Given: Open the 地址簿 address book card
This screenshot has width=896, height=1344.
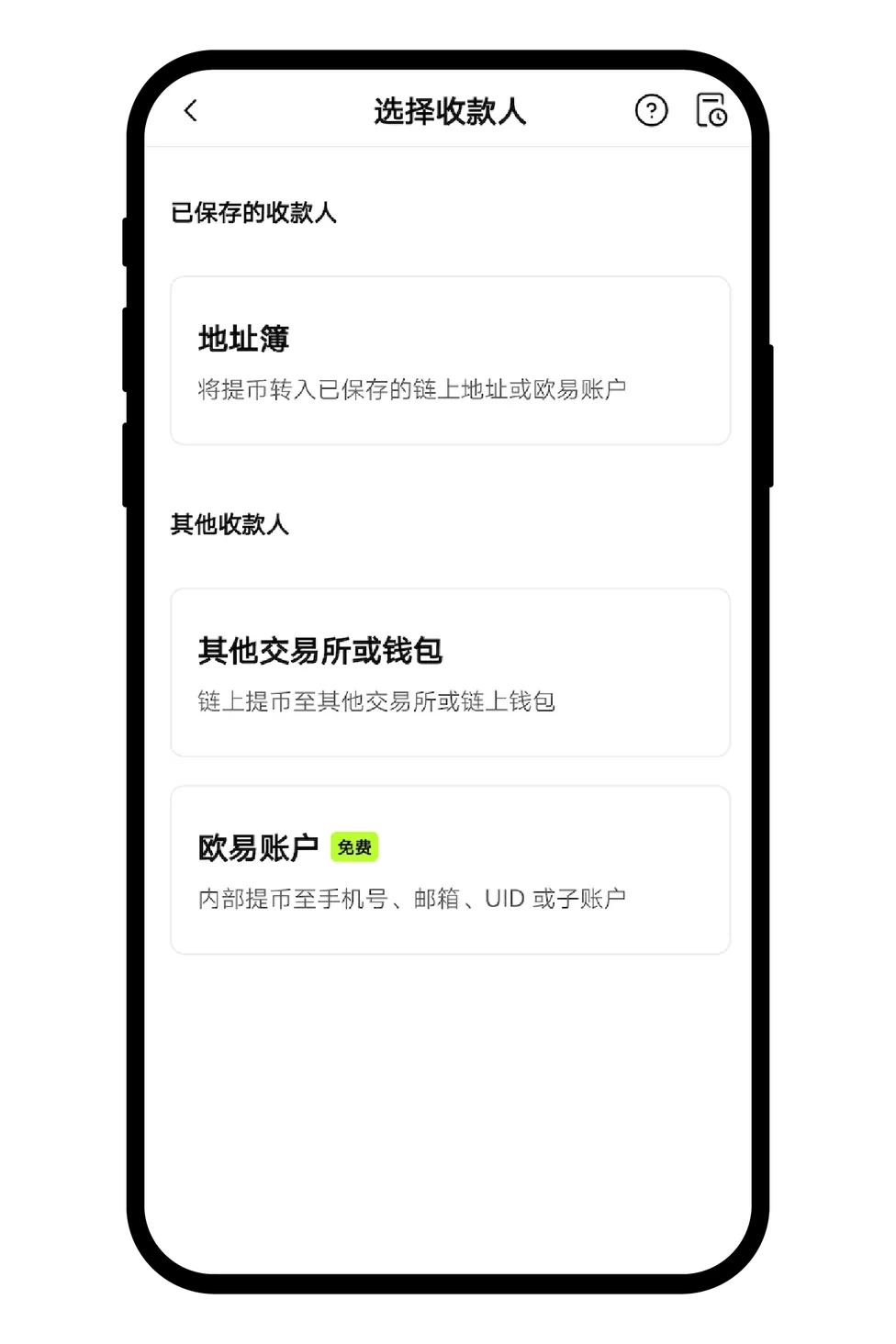Looking at the screenshot, I should 450,361.
